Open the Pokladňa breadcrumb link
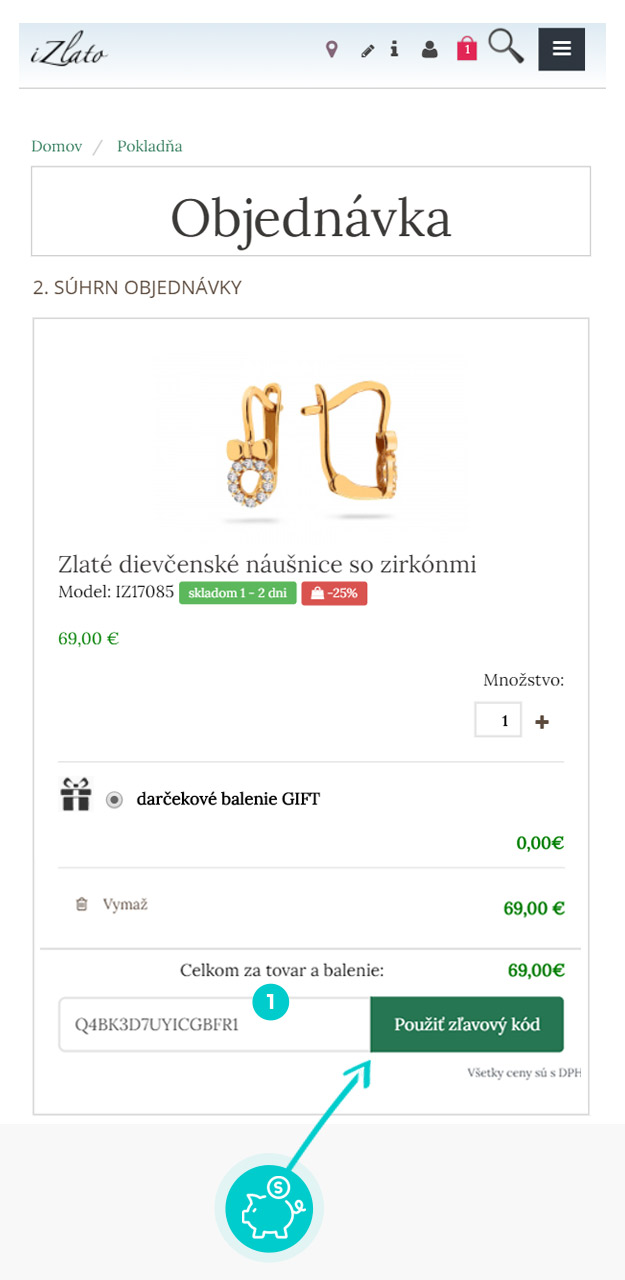625x1280 pixels. [x=149, y=146]
